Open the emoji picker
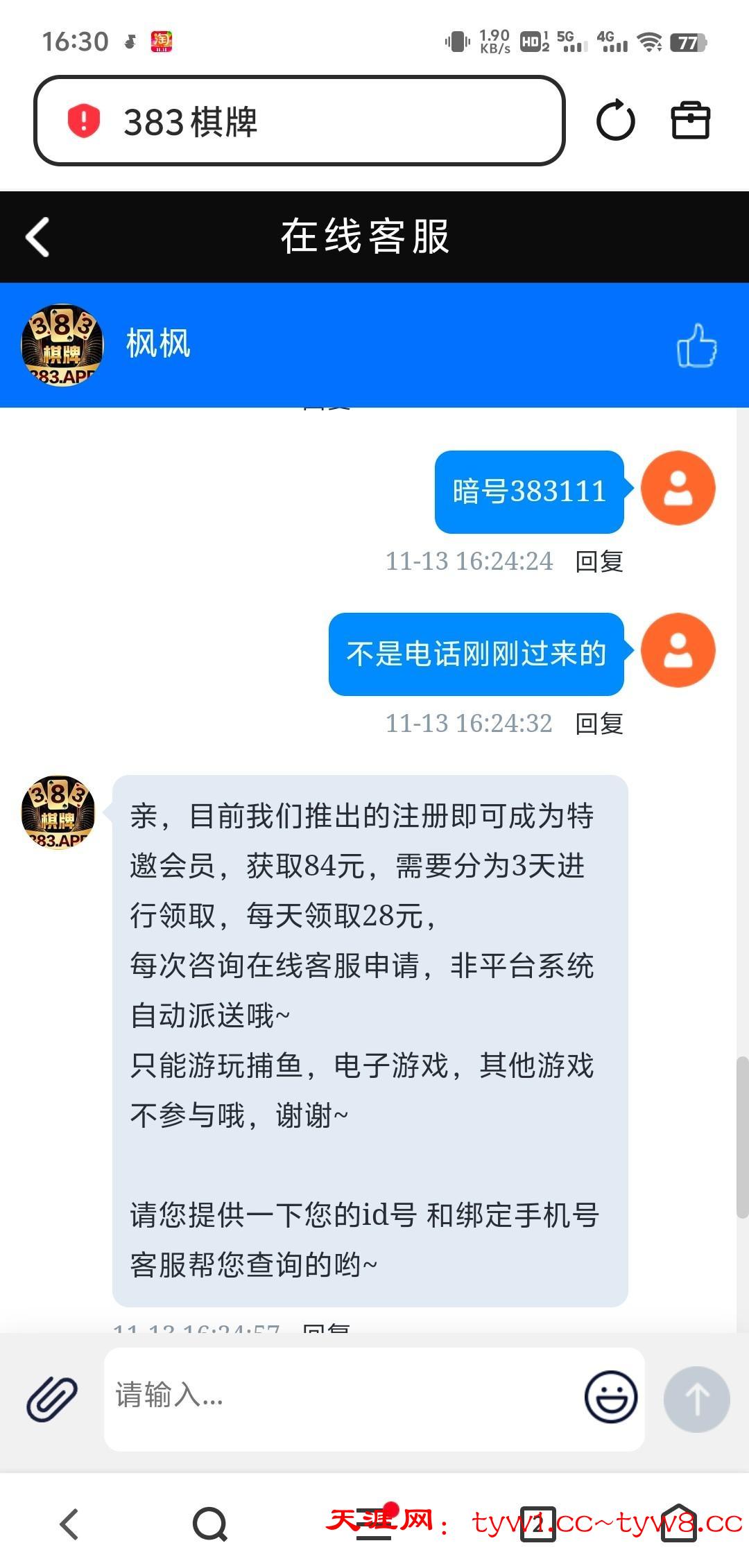 (610, 1397)
